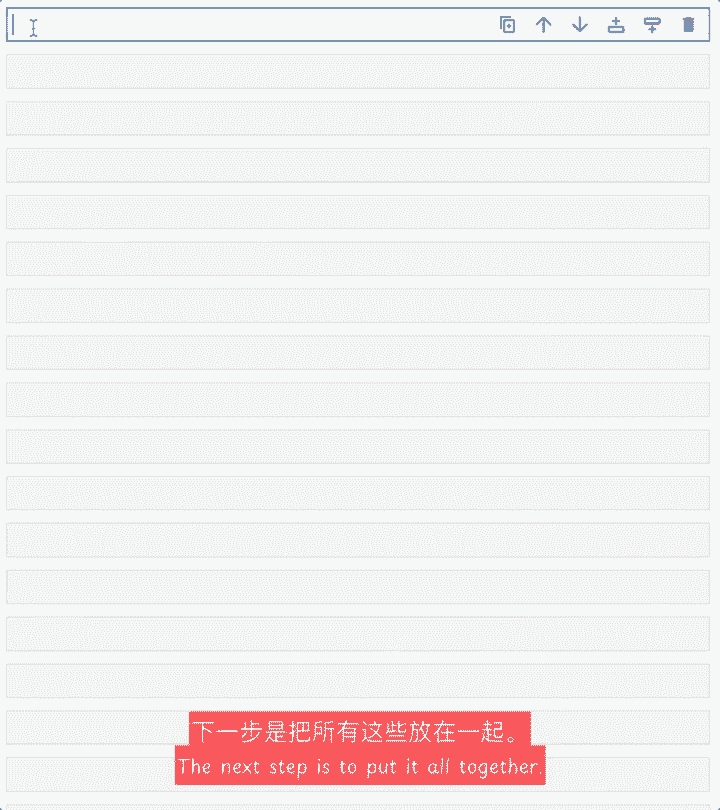Insert a new cell below

point(652,26)
